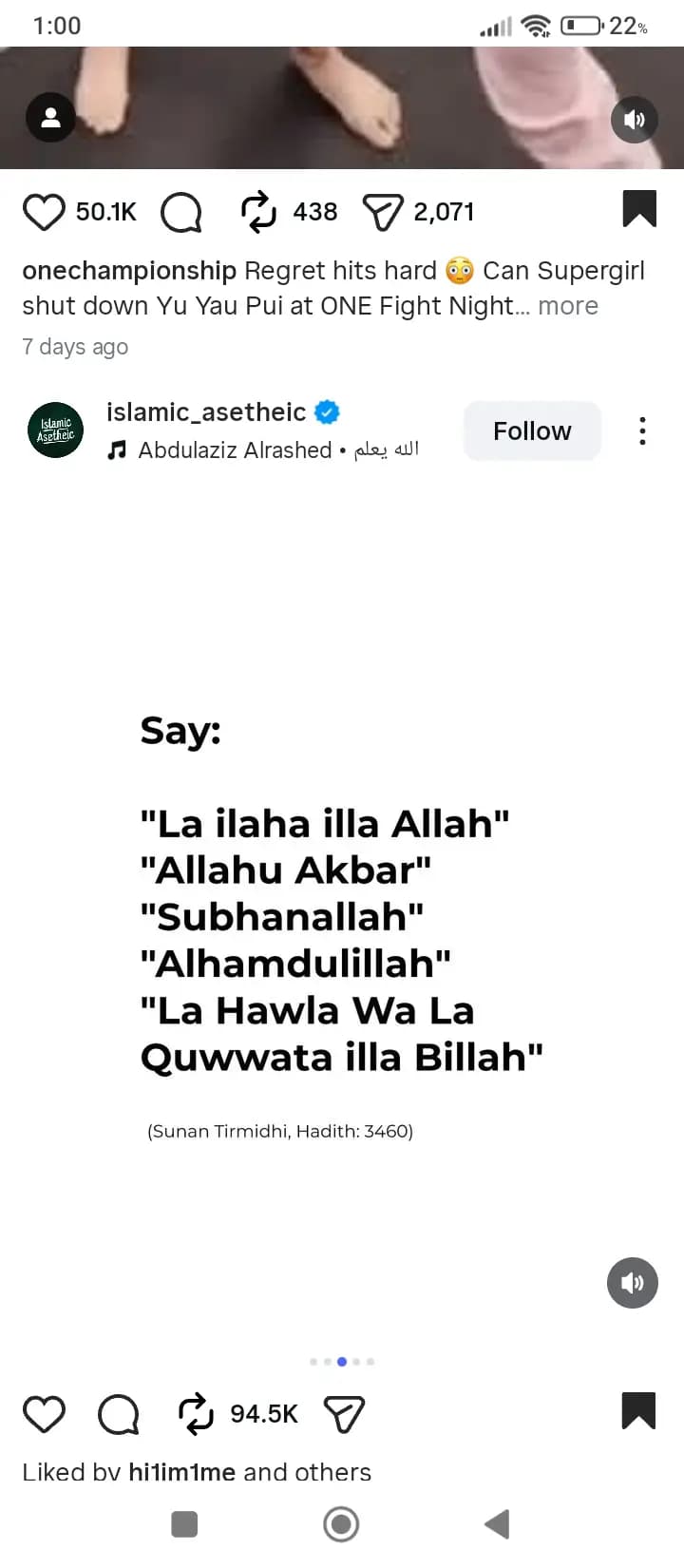
Task: Open the islamic_asetheic profile picture
Action: 55,430
